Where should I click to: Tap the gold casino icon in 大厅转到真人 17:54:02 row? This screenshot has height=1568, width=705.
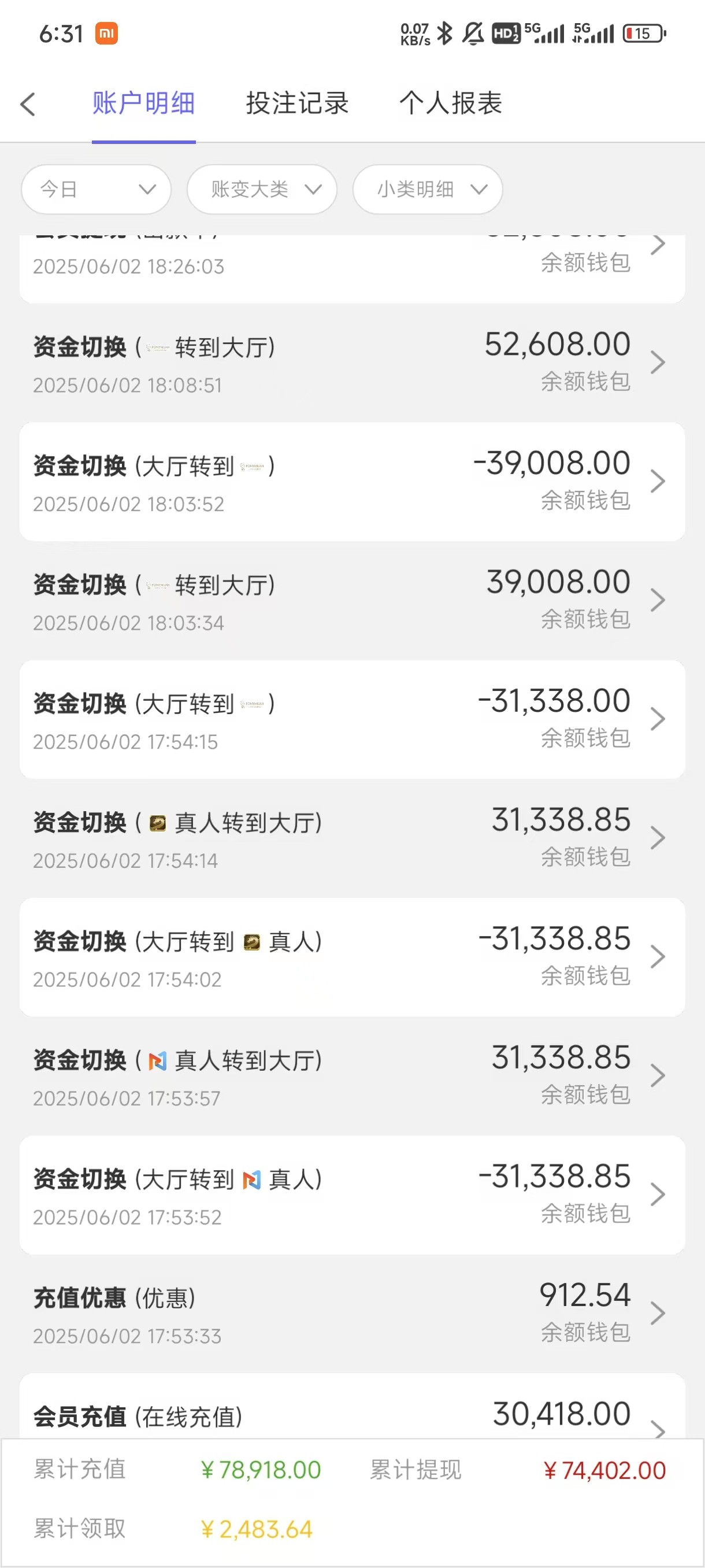pos(251,942)
